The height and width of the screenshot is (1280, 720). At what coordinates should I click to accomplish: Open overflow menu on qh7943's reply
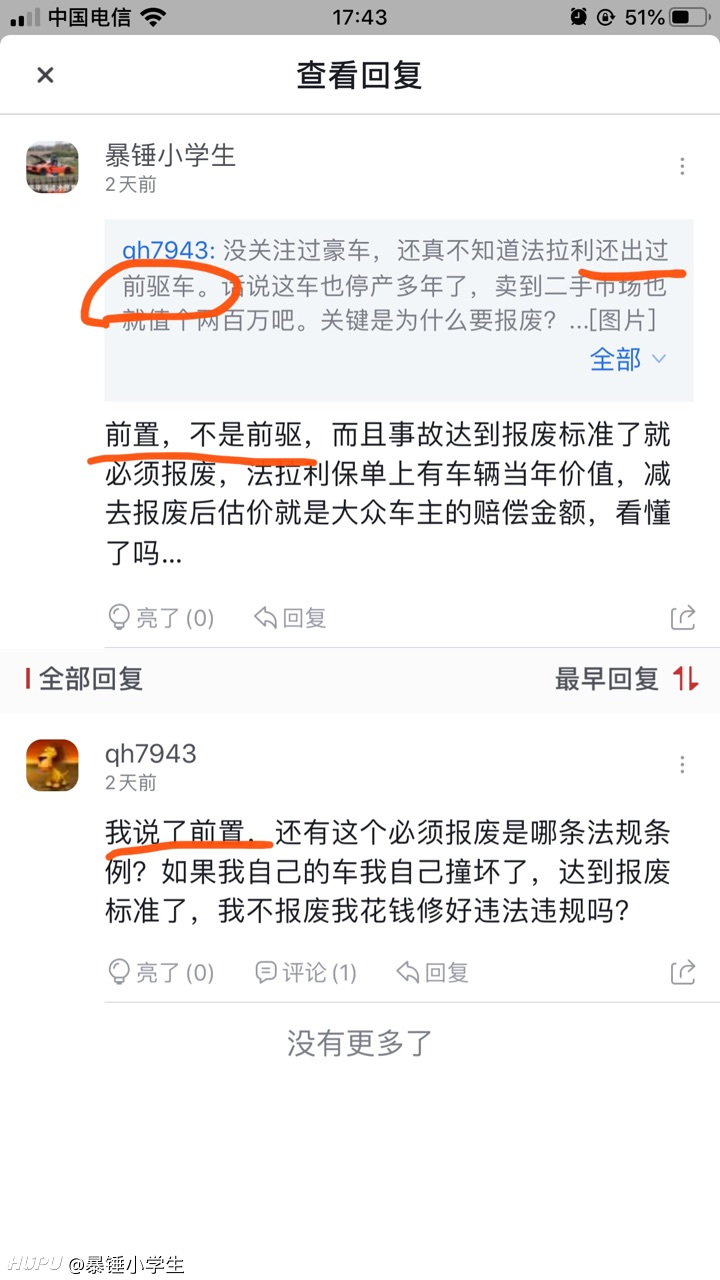pyautogui.click(x=682, y=765)
